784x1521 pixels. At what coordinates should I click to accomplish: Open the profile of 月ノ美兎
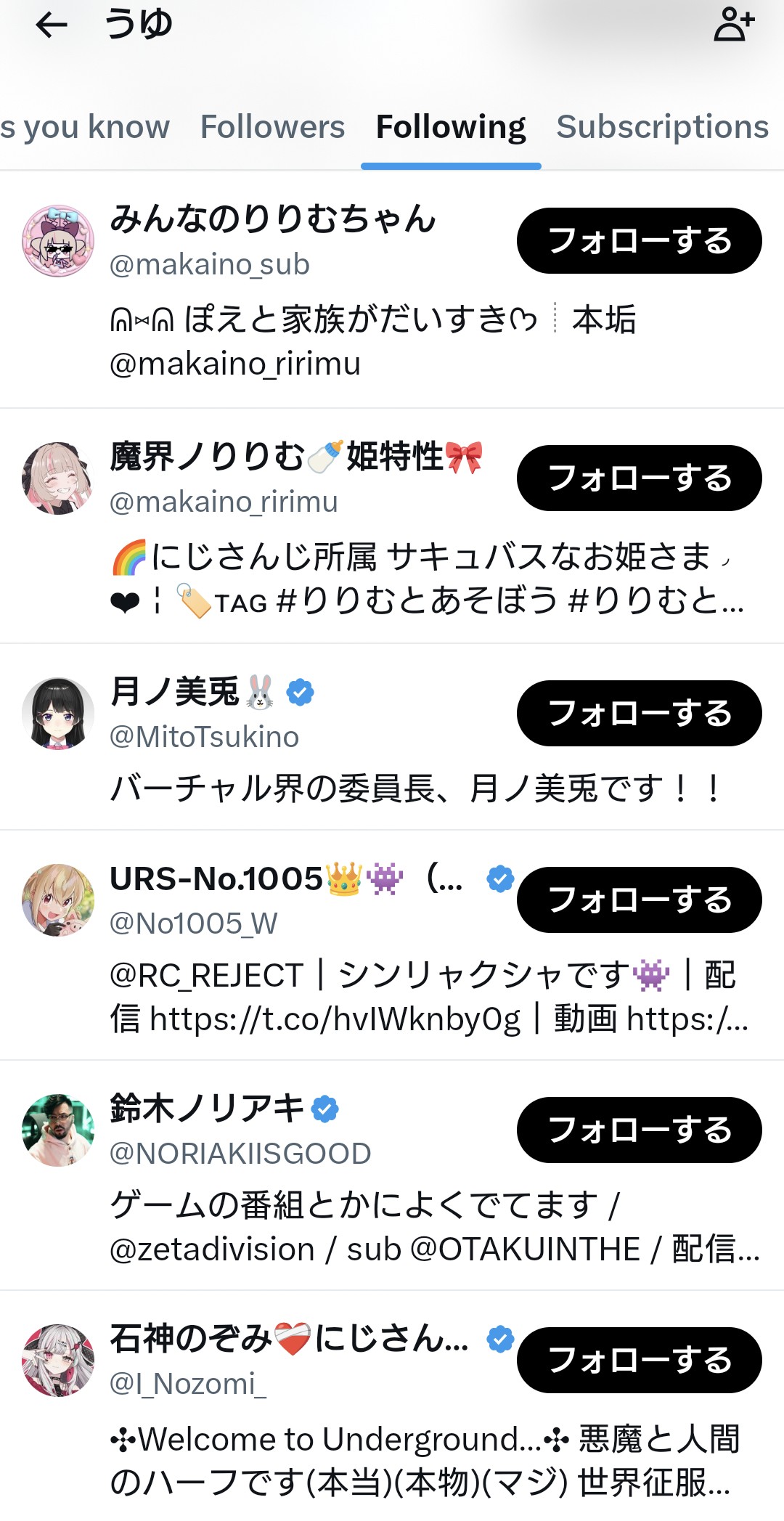coord(174,692)
